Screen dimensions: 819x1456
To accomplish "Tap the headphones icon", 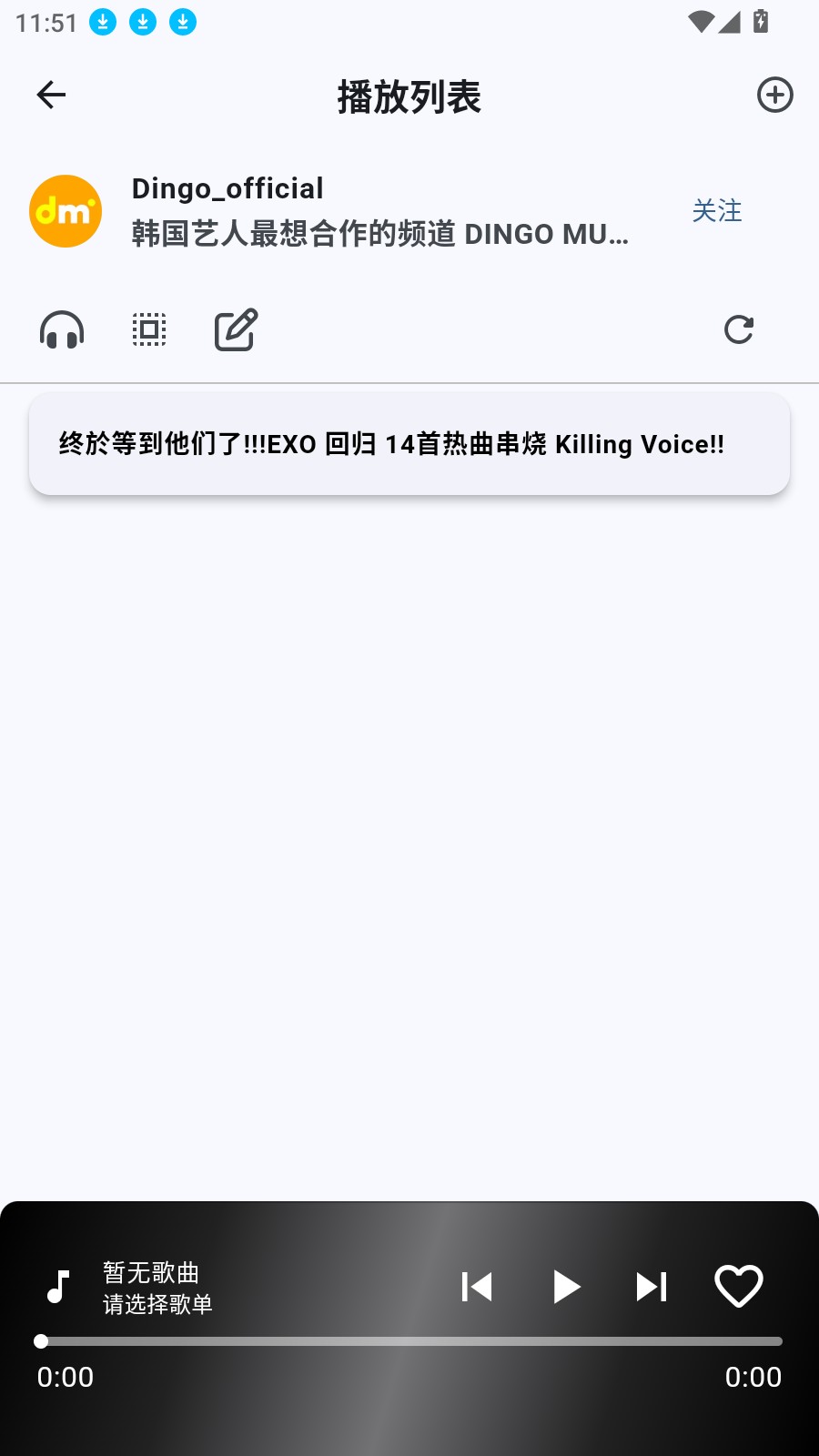I will 62,329.
